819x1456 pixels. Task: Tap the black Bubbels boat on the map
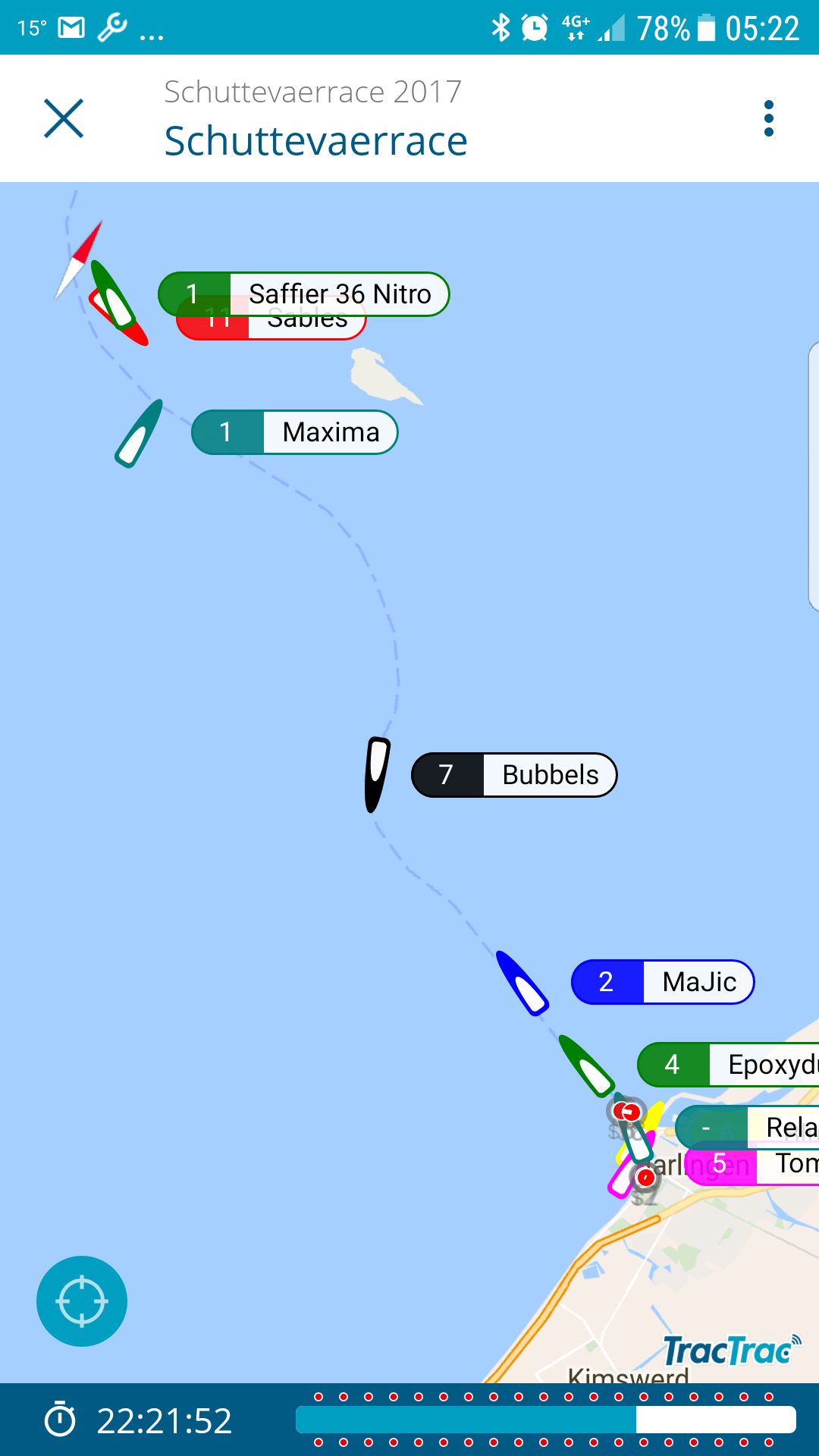coord(377,774)
